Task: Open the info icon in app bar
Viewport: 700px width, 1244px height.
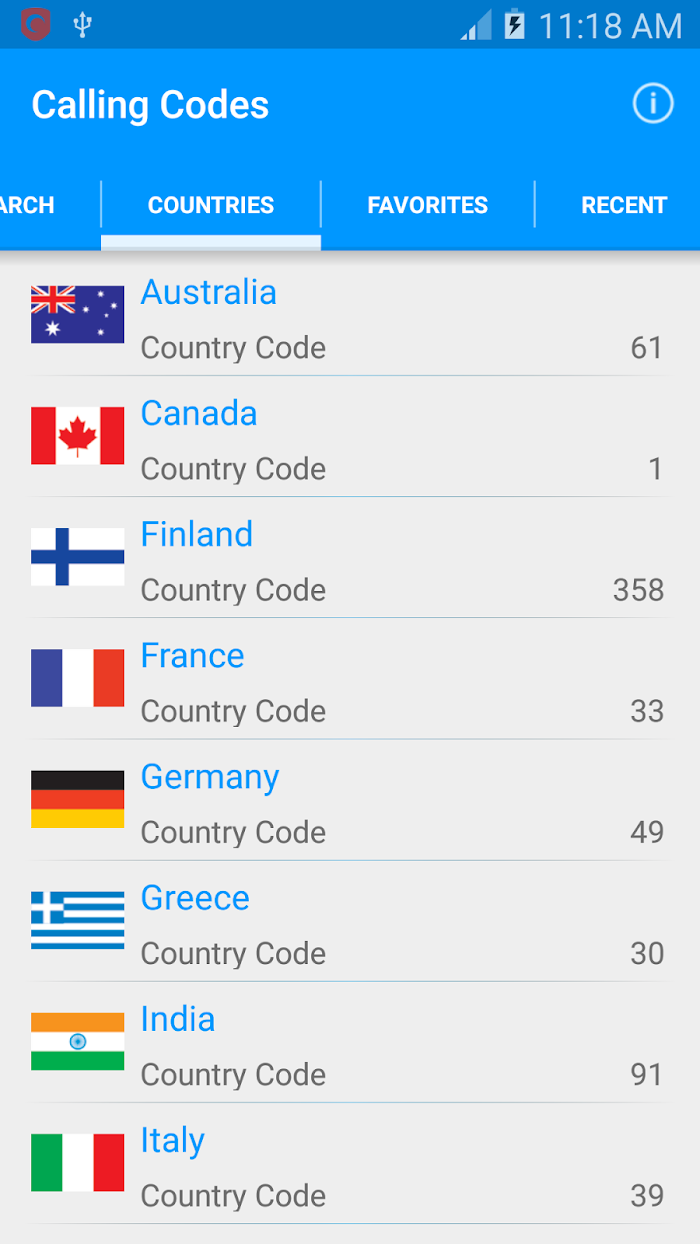Action: tap(653, 104)
